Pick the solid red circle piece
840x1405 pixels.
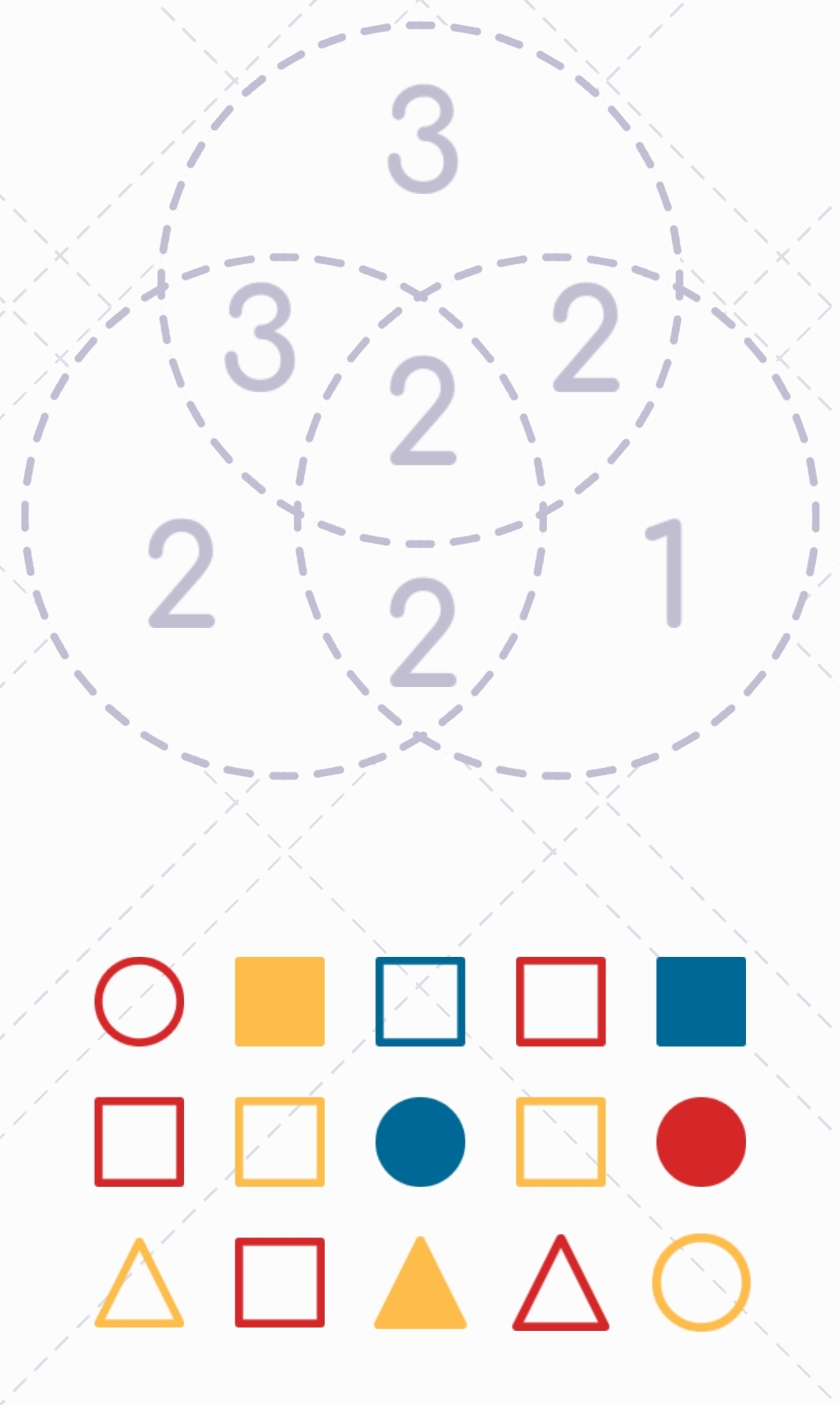(x=701, y=1141)
